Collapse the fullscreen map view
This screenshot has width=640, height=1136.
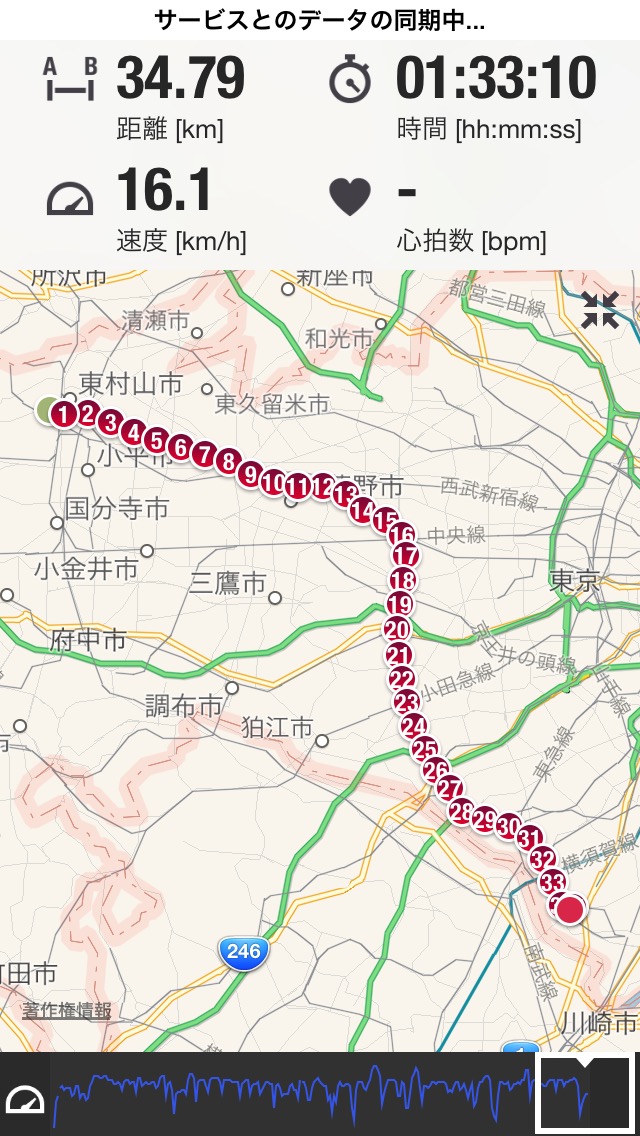pyautogui.click(x=600, y=311)
